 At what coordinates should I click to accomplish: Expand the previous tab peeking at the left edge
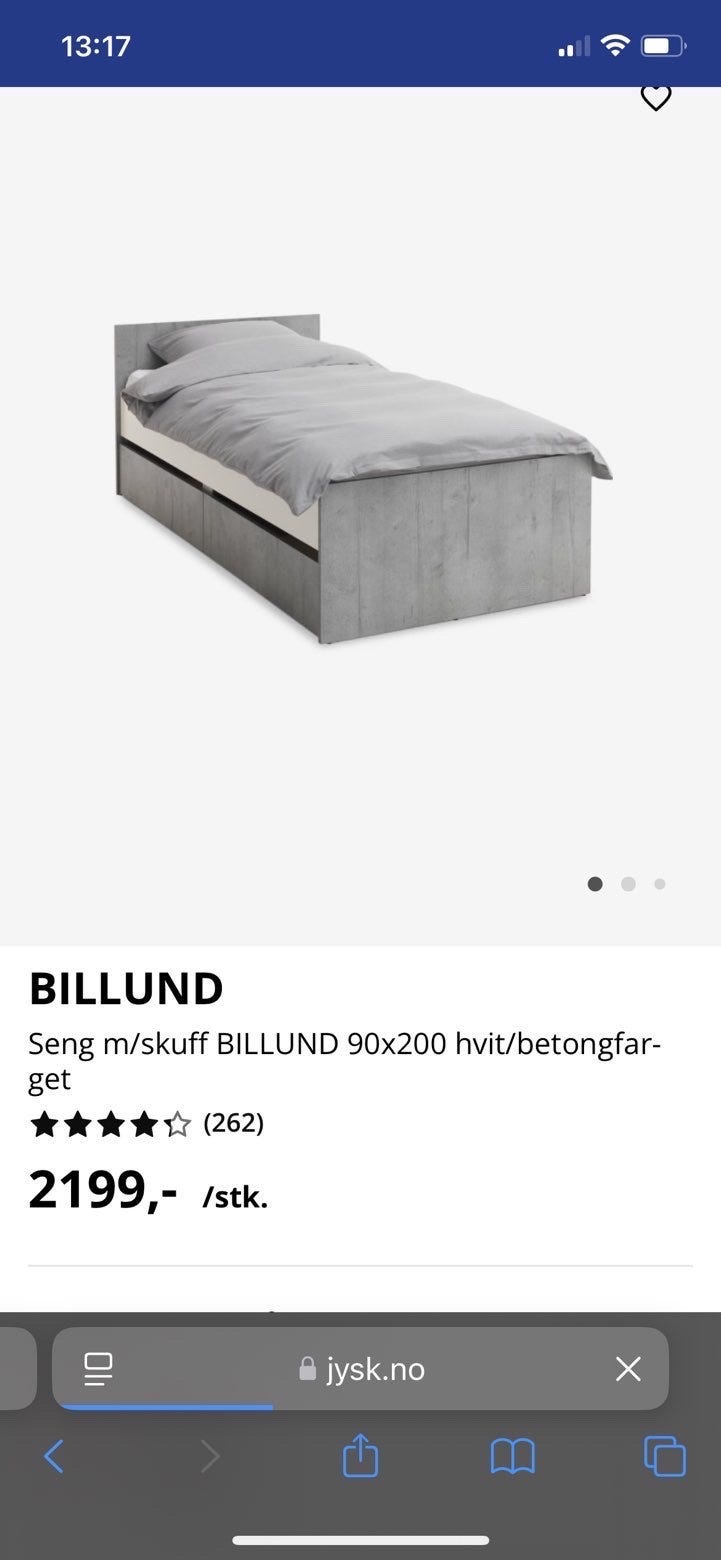click(x=18, y=1369)
